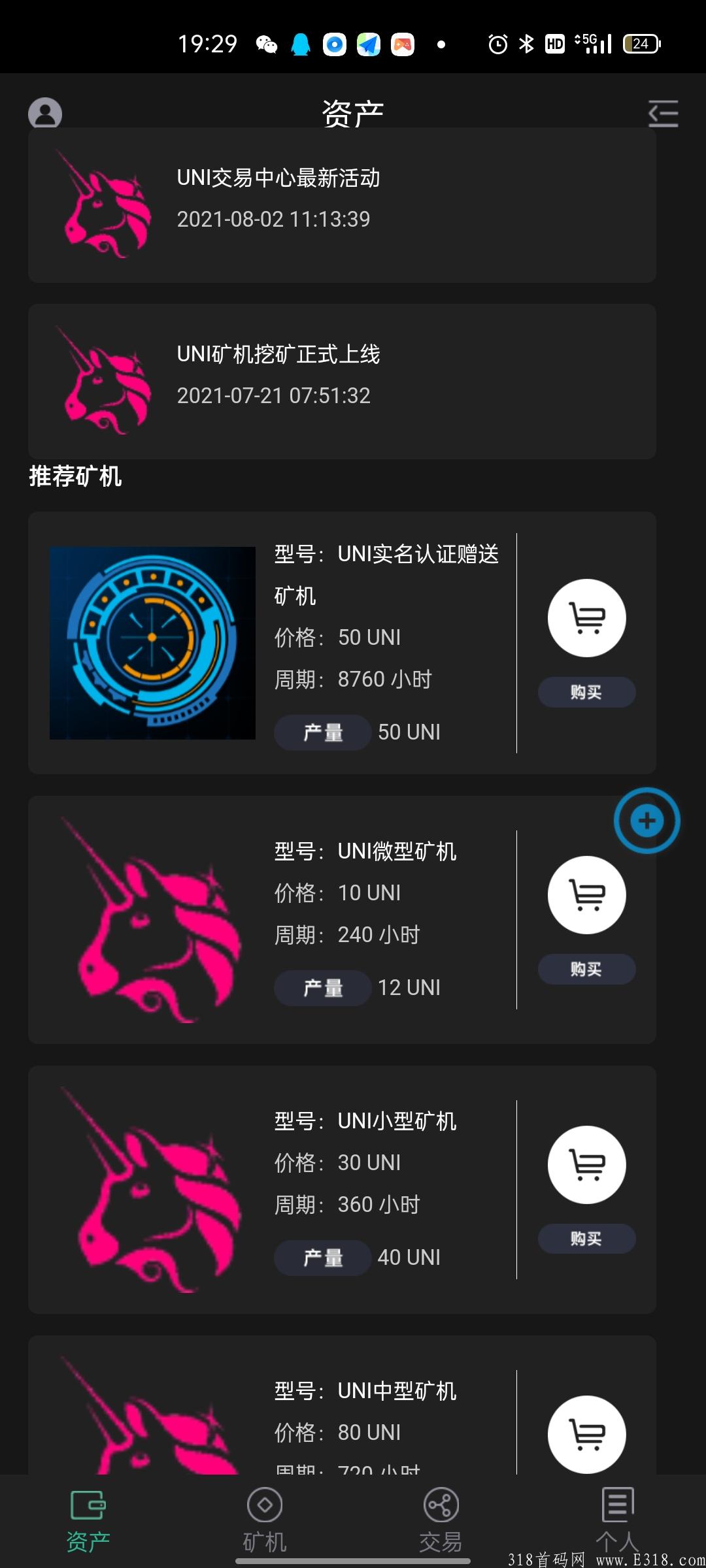Click the shopping cart icon for UNI小型矿机
This screenshot has height=1568, width=706.
(586, 1166)
